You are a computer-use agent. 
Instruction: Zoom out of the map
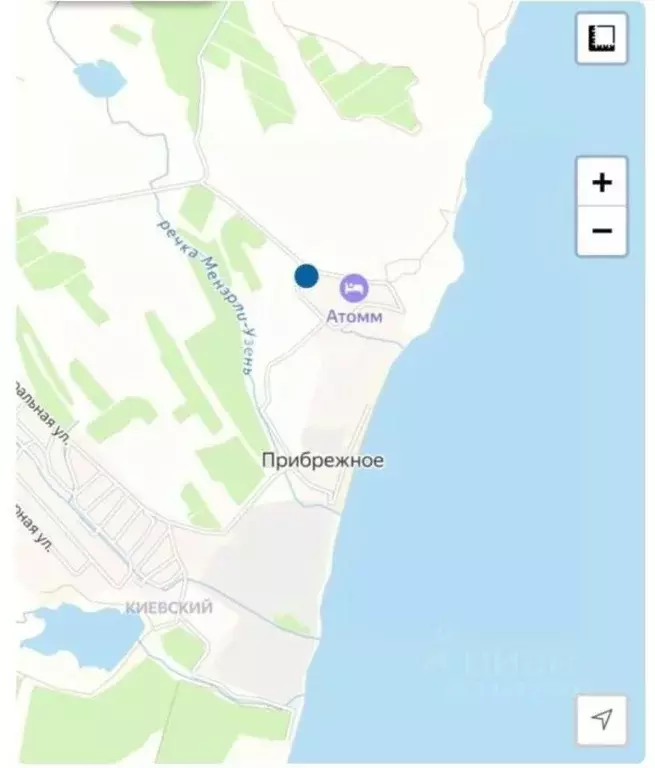click(x=601, y=231)
